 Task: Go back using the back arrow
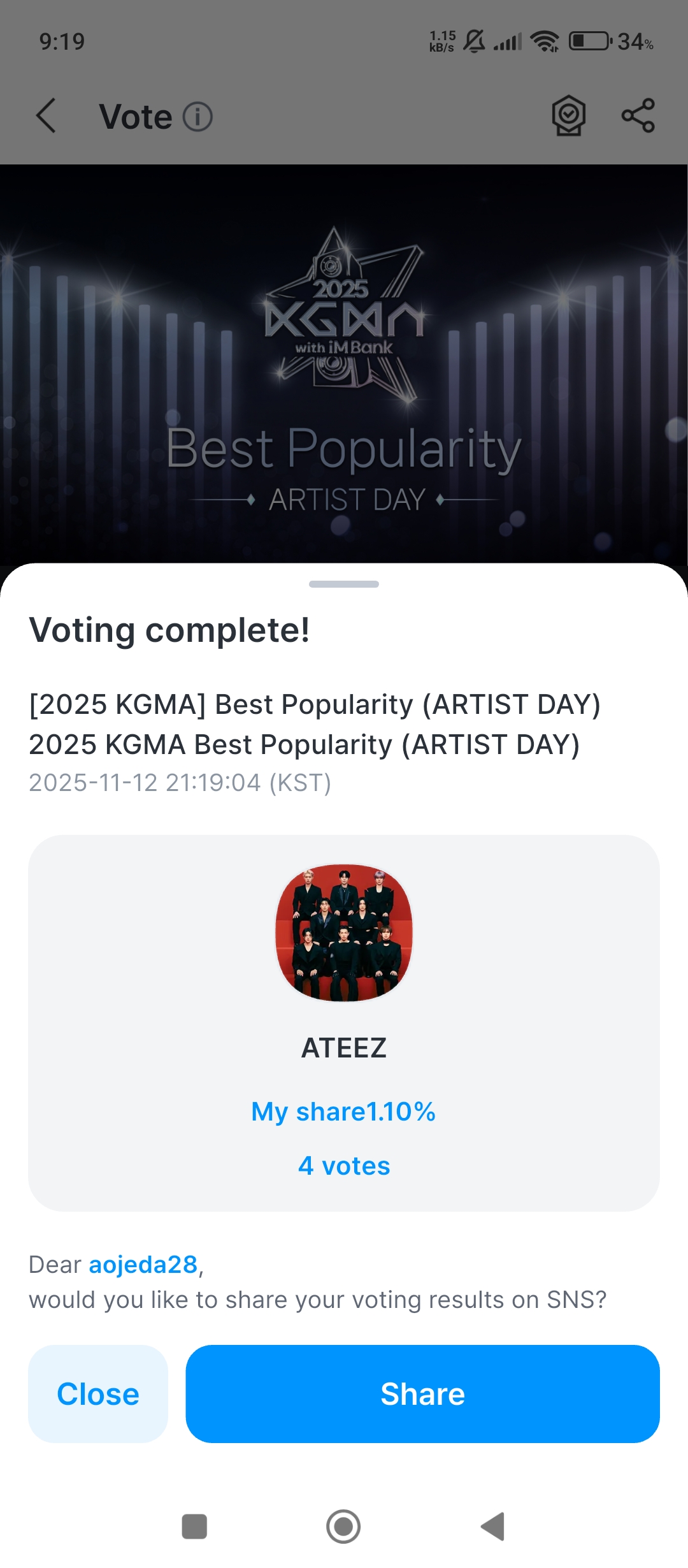tap(45, 116)
